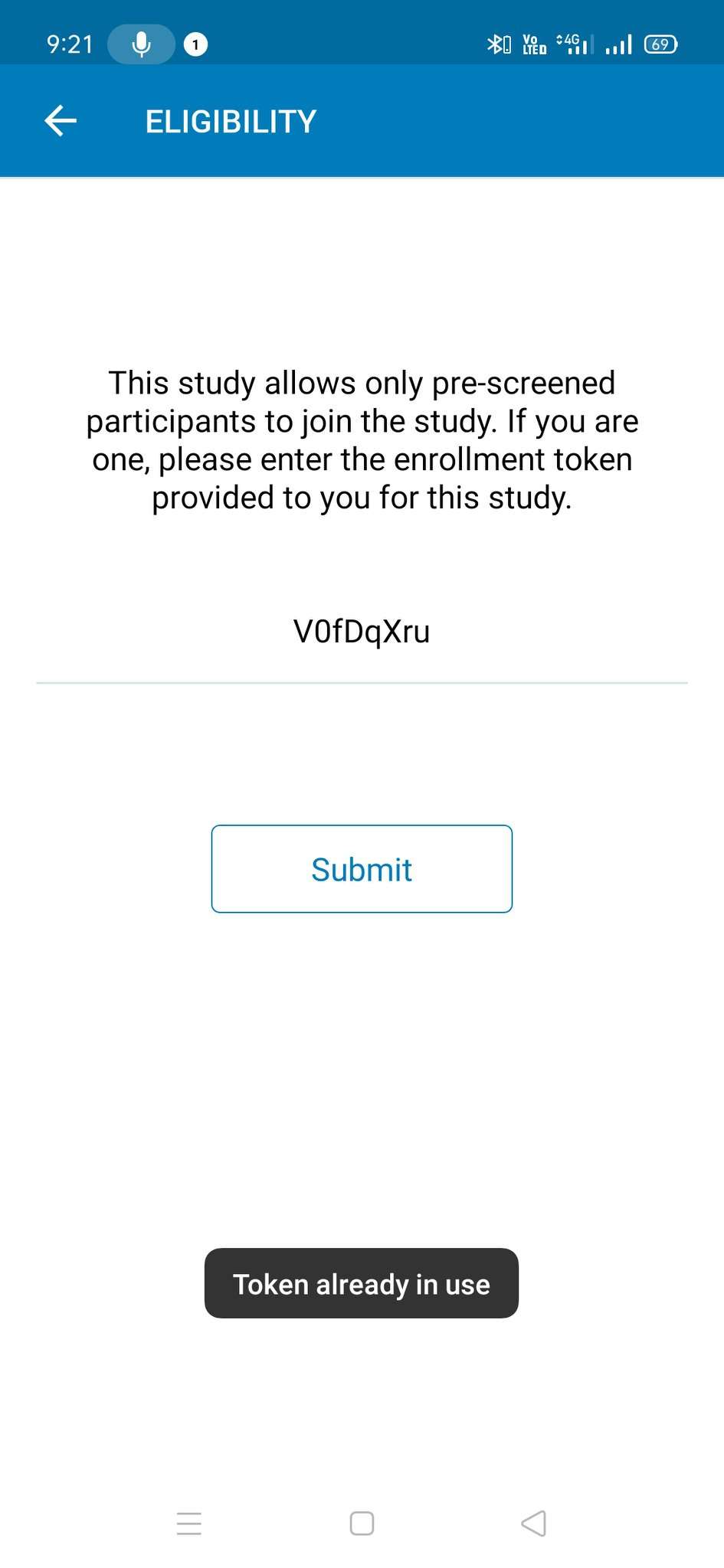Stop the active microphone recording pill
Viewport: 724px width, 1568px height.
(x=141, y=44)
